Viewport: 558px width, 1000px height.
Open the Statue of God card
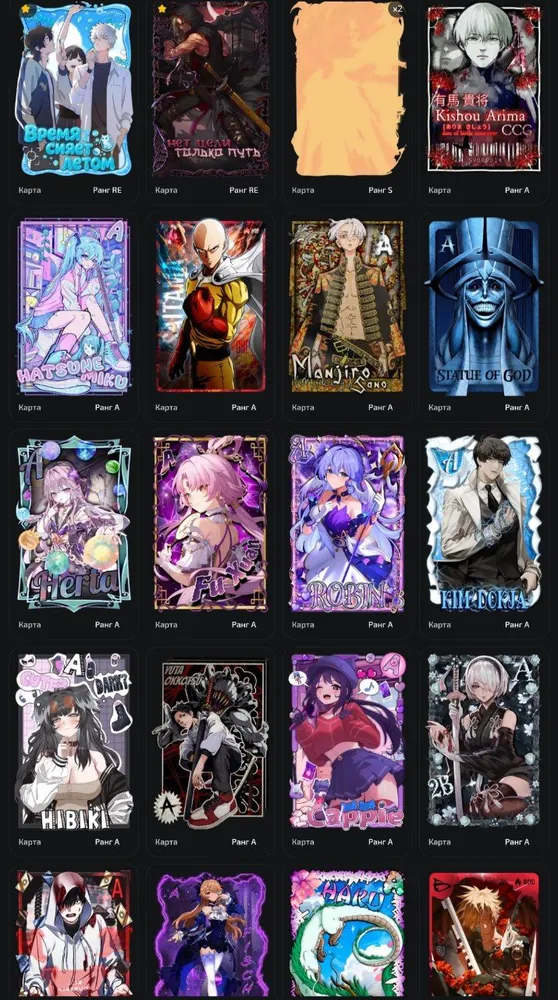[x=484, y=307]
